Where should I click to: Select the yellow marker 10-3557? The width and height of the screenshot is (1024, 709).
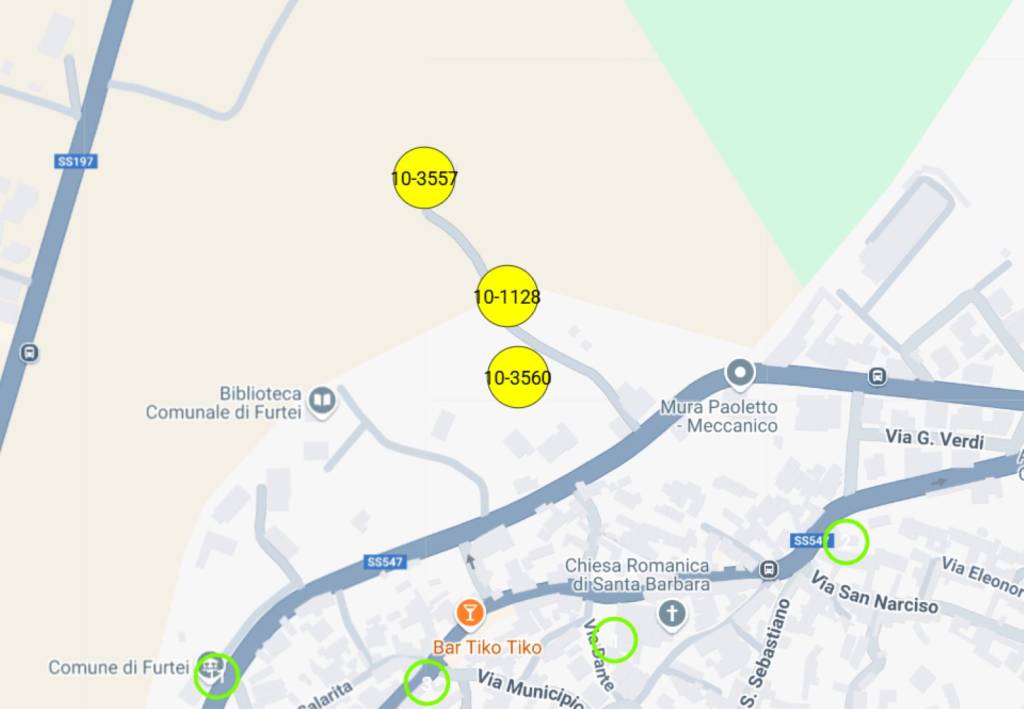coord(424,178)
